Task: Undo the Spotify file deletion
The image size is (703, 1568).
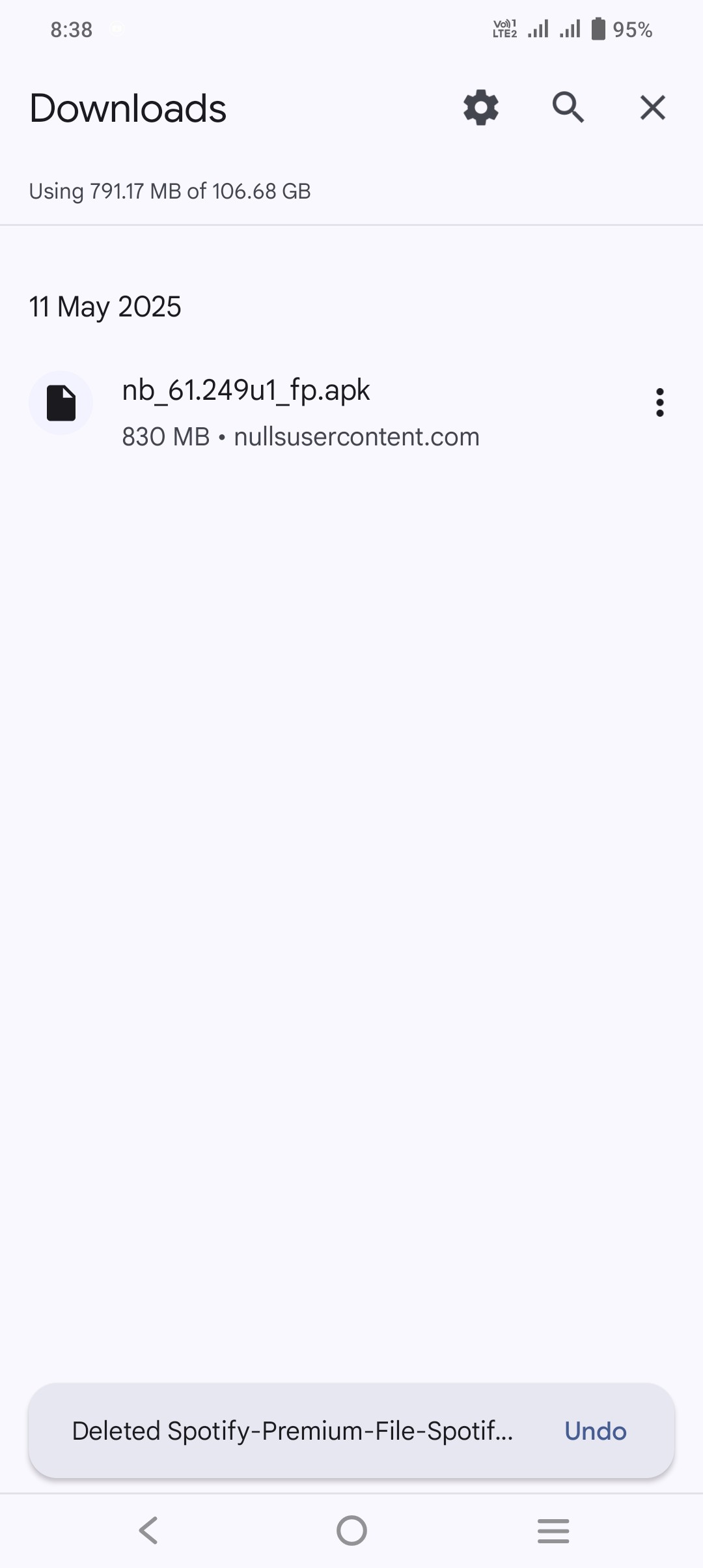Action: [595, 1431]
